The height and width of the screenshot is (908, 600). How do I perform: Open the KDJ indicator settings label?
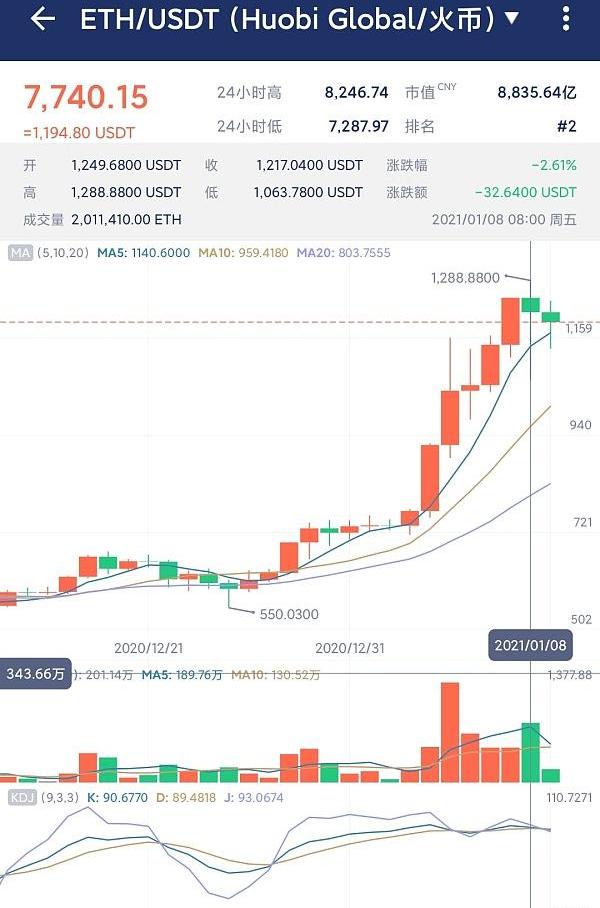point(21,797)
